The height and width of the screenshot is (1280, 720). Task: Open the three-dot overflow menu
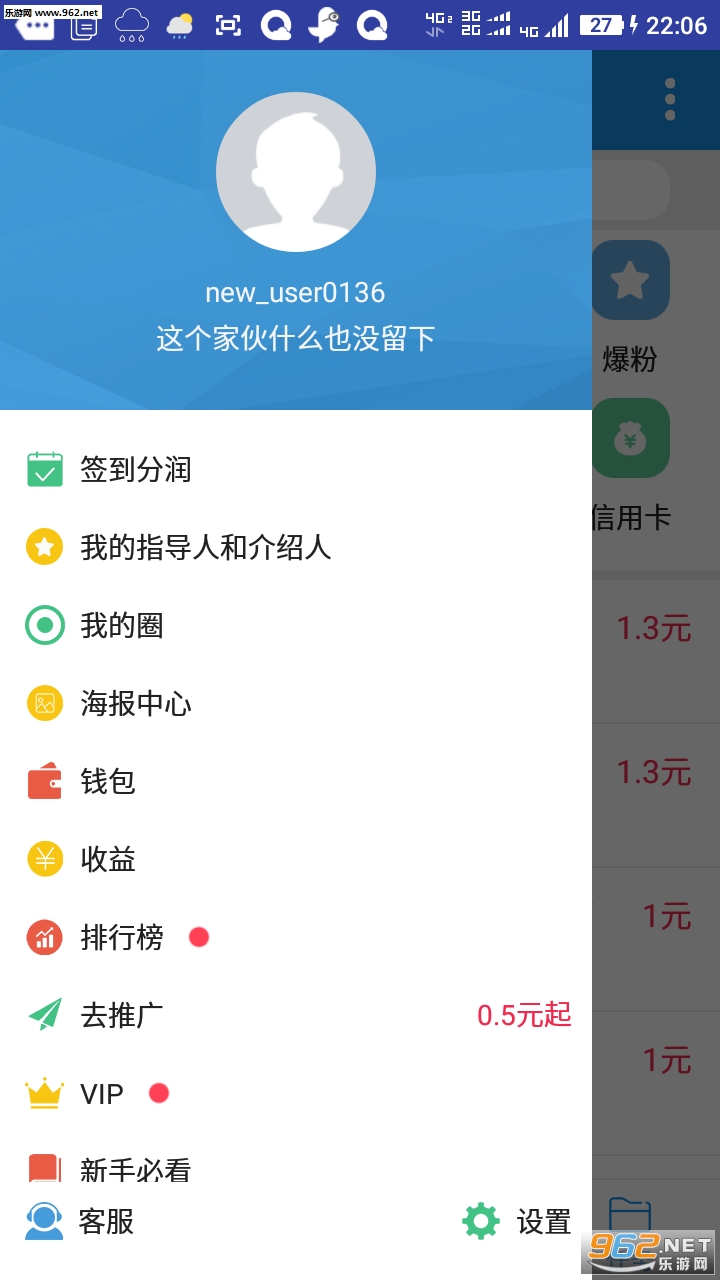coord(668,100)
